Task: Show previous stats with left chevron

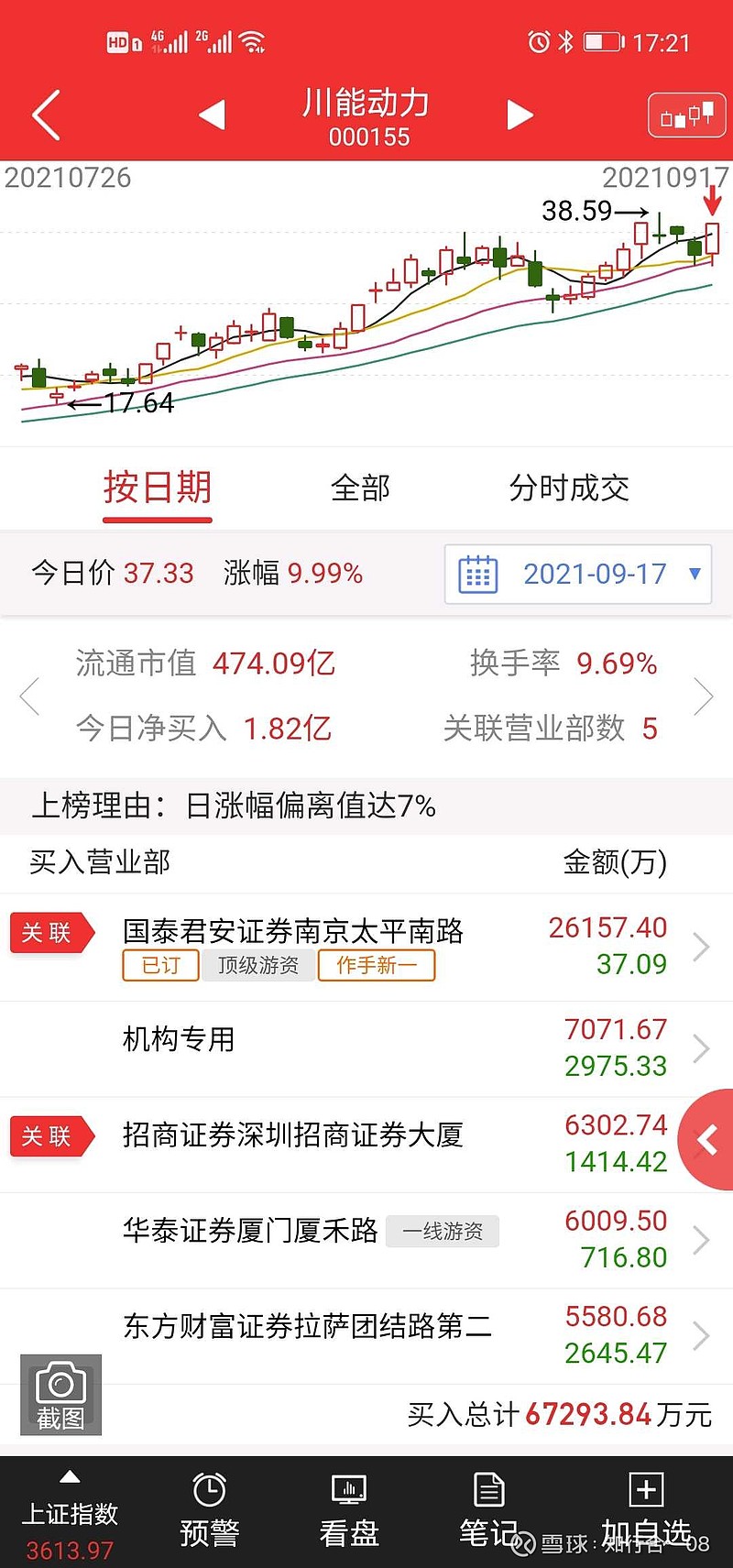Action: click(x=29, y=696)
